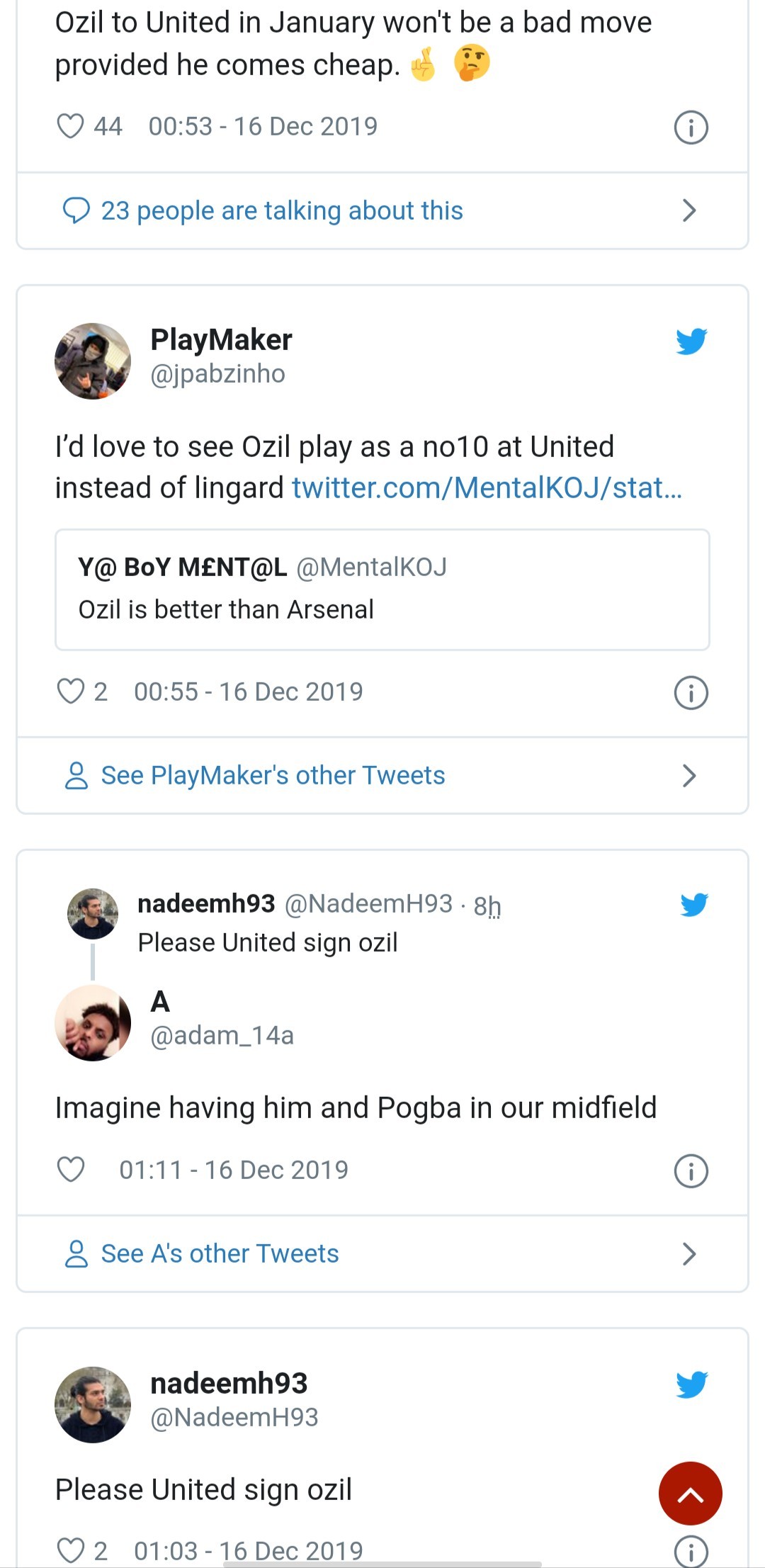Like the 'Ozil to United in January' tweet
The image size is (765, 1568).
point(72,126)
